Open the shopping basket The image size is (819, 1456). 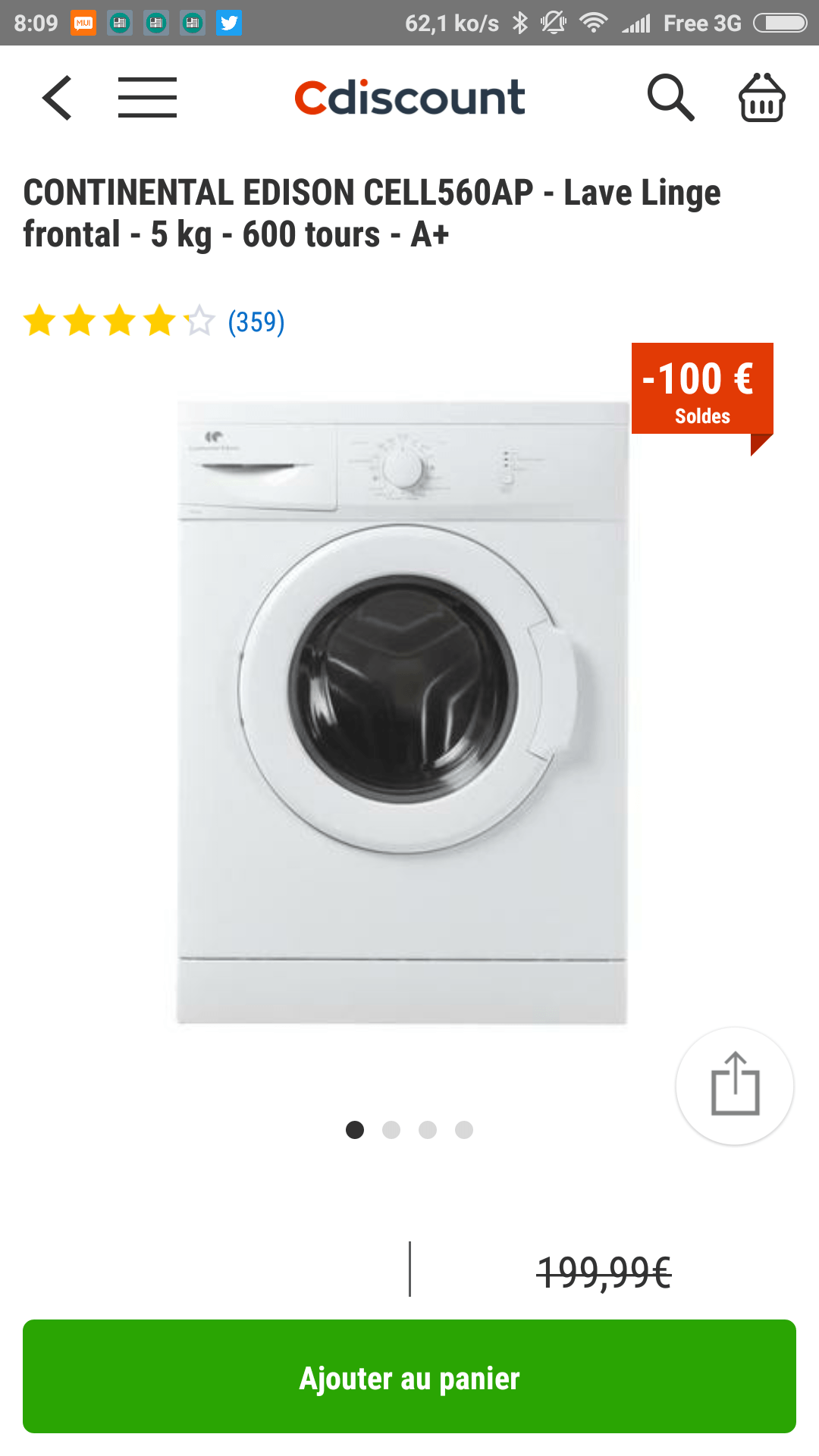(762, 97)
